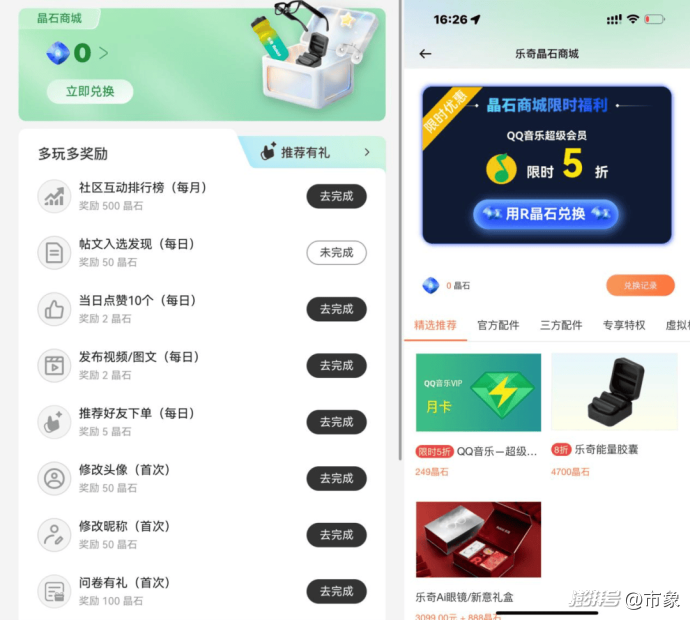Tap 去完成 for 问卷有礼

tap(337, 591)
